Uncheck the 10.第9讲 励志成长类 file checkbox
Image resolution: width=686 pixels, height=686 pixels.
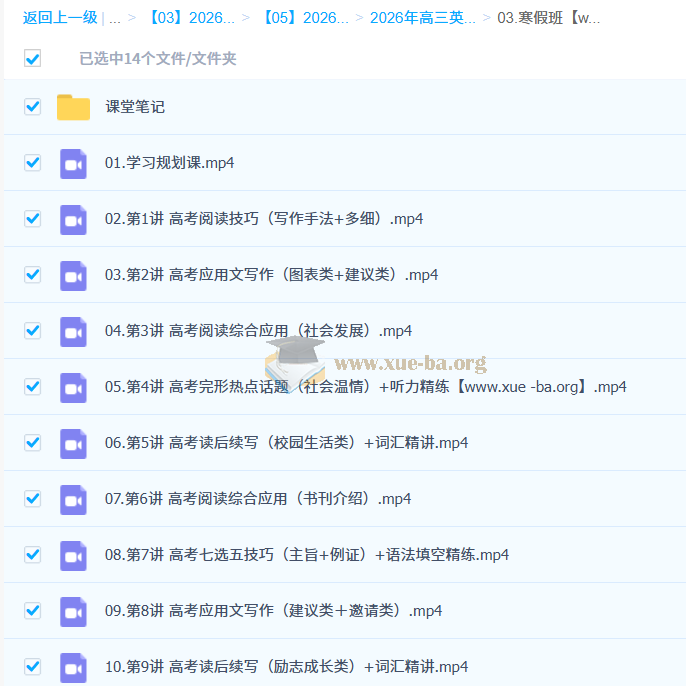point(33,666)
